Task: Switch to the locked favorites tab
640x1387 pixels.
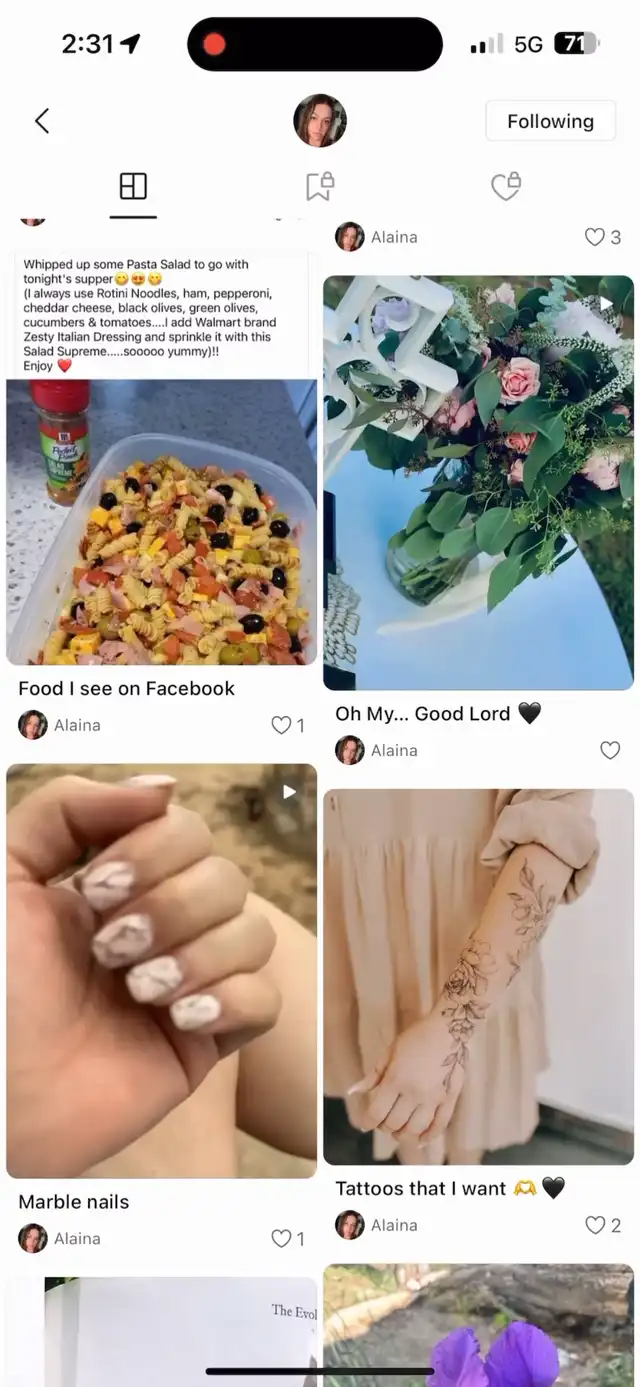Action: point(320,186)
